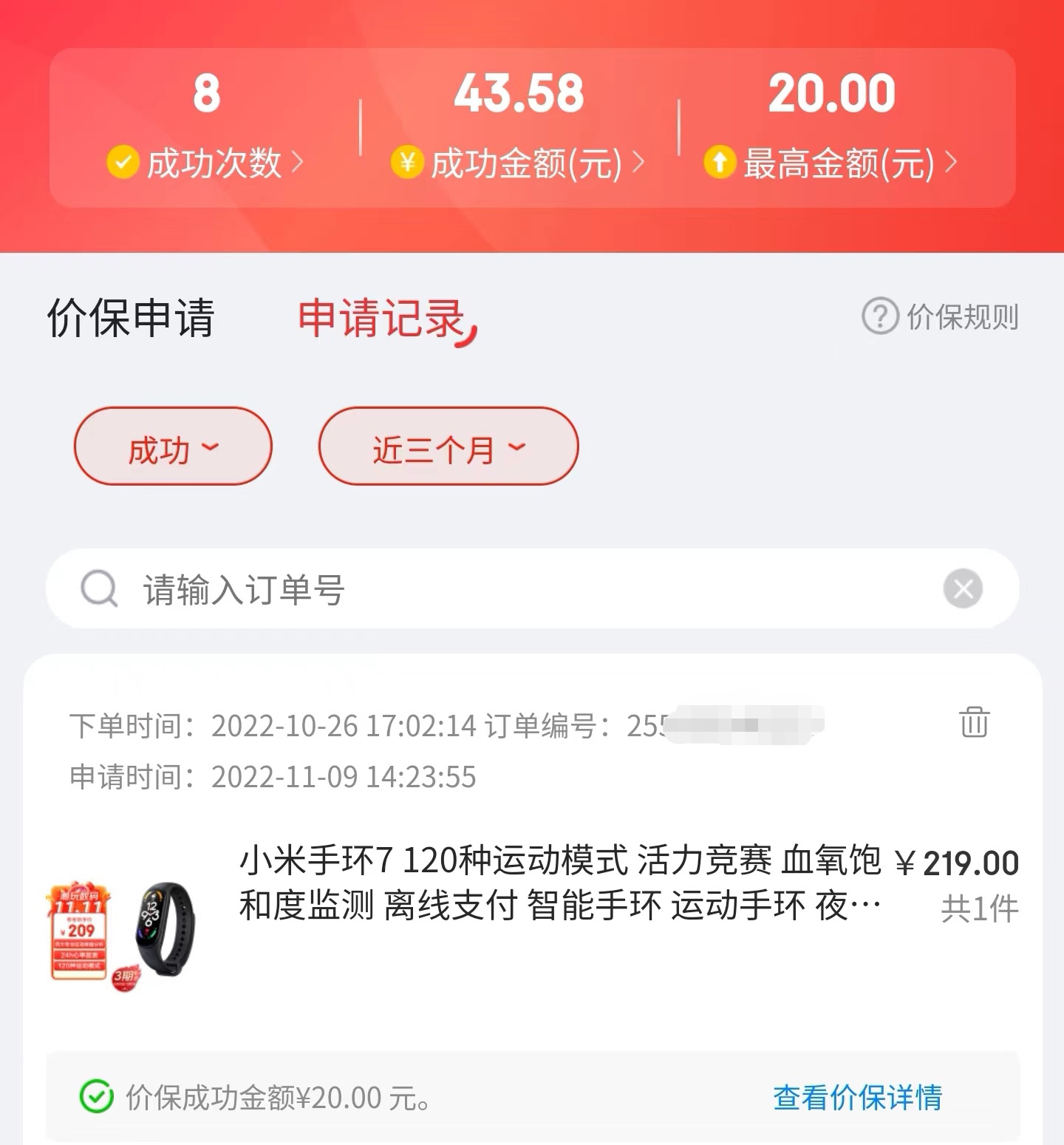Open 成功金额(元) details

519,163
